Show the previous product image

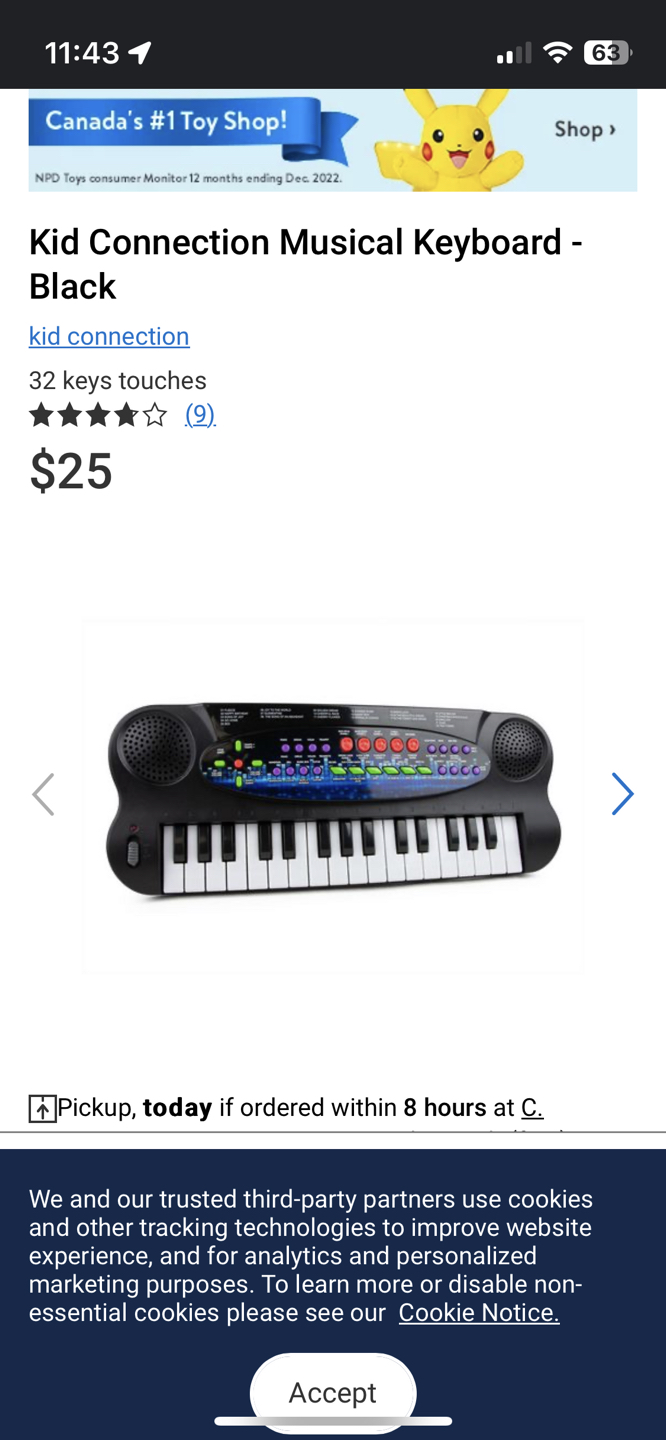(x=43, y=795)
